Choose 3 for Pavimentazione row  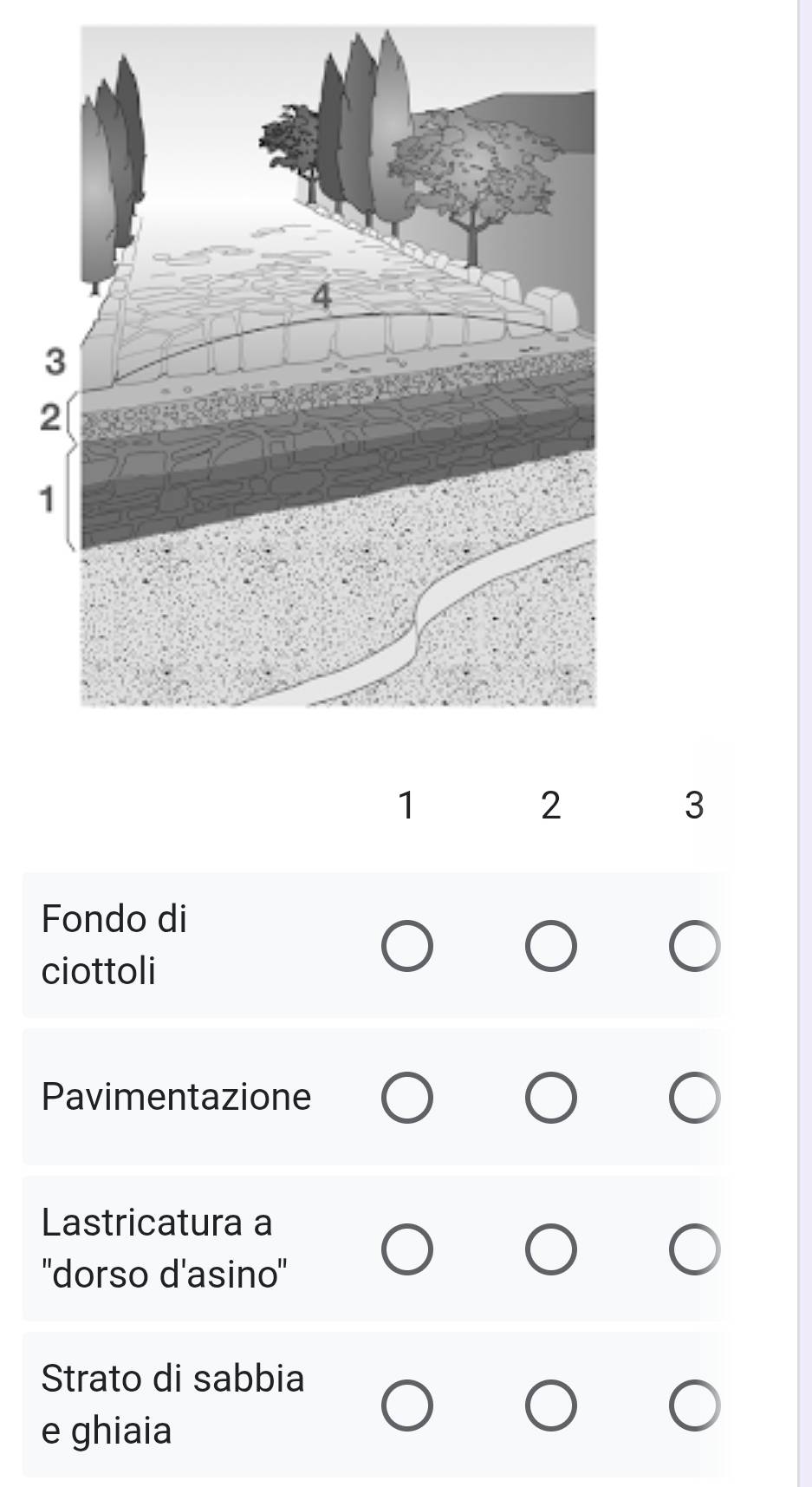click(694, 1099)
